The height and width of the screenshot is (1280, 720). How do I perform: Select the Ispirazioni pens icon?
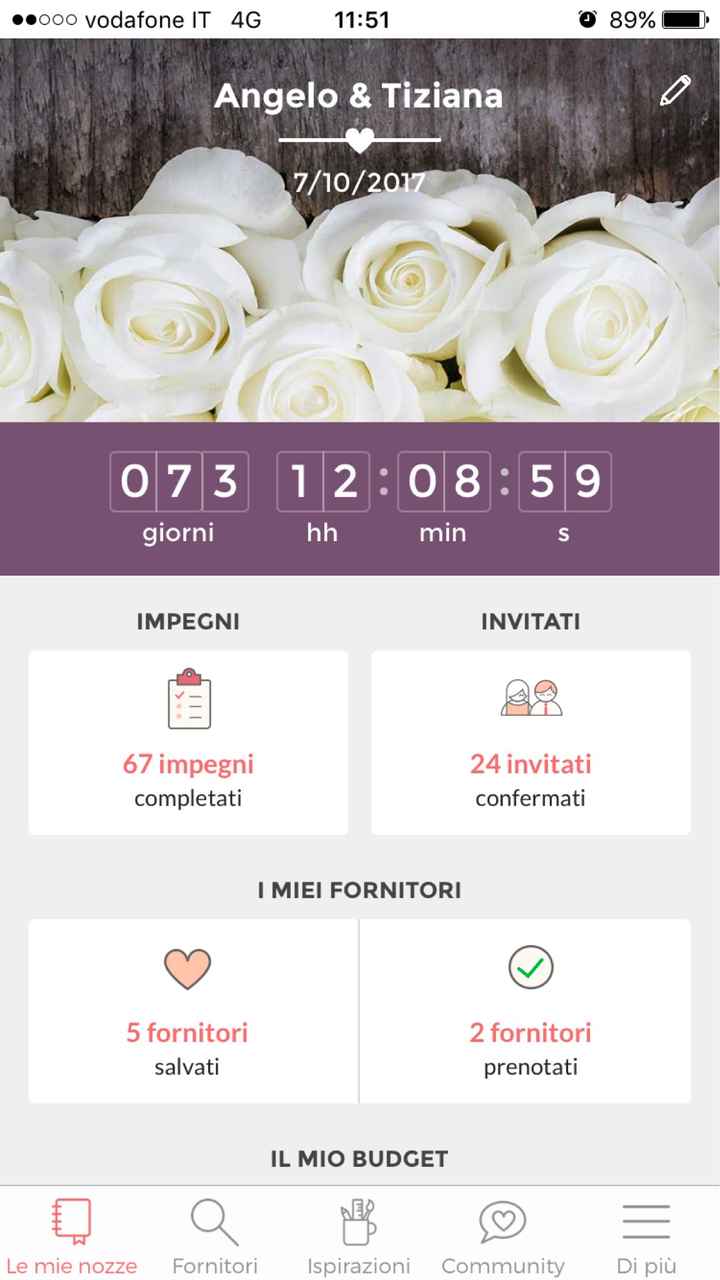358,1218
